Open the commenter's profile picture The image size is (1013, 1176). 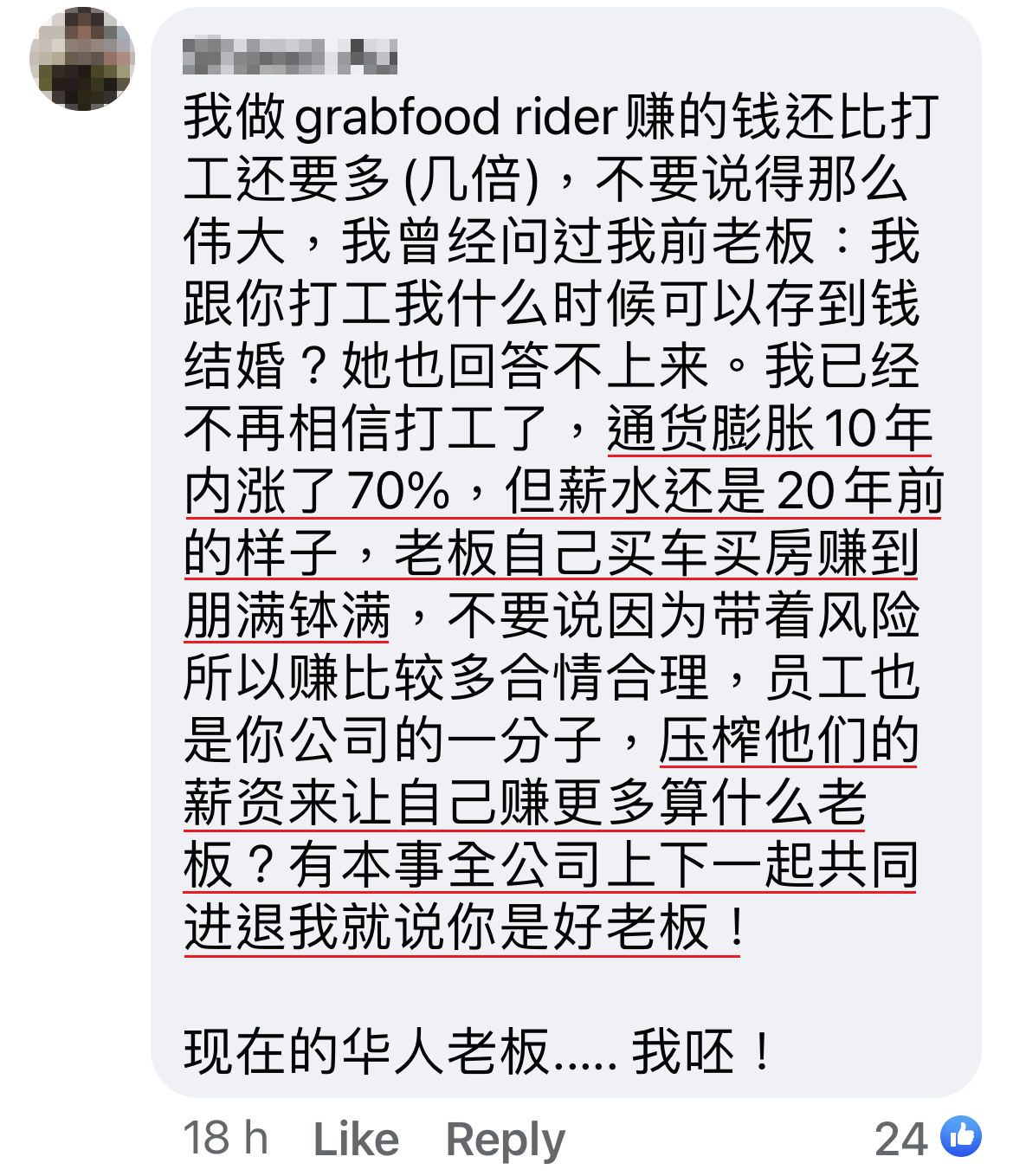82,59
